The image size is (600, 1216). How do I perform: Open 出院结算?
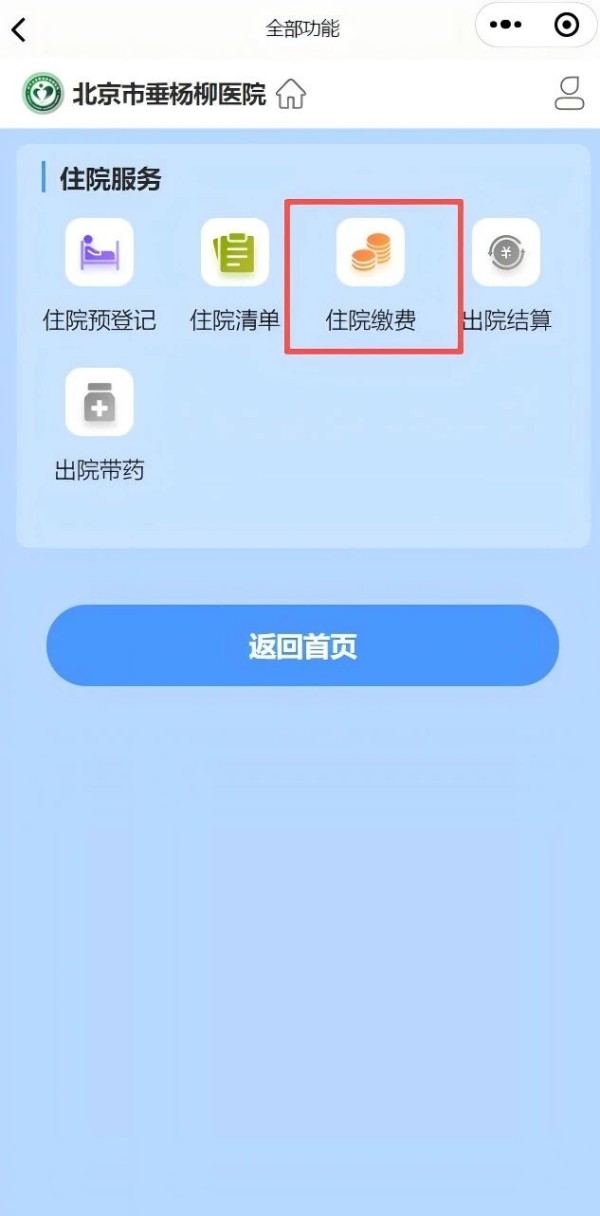click(506, 275)
